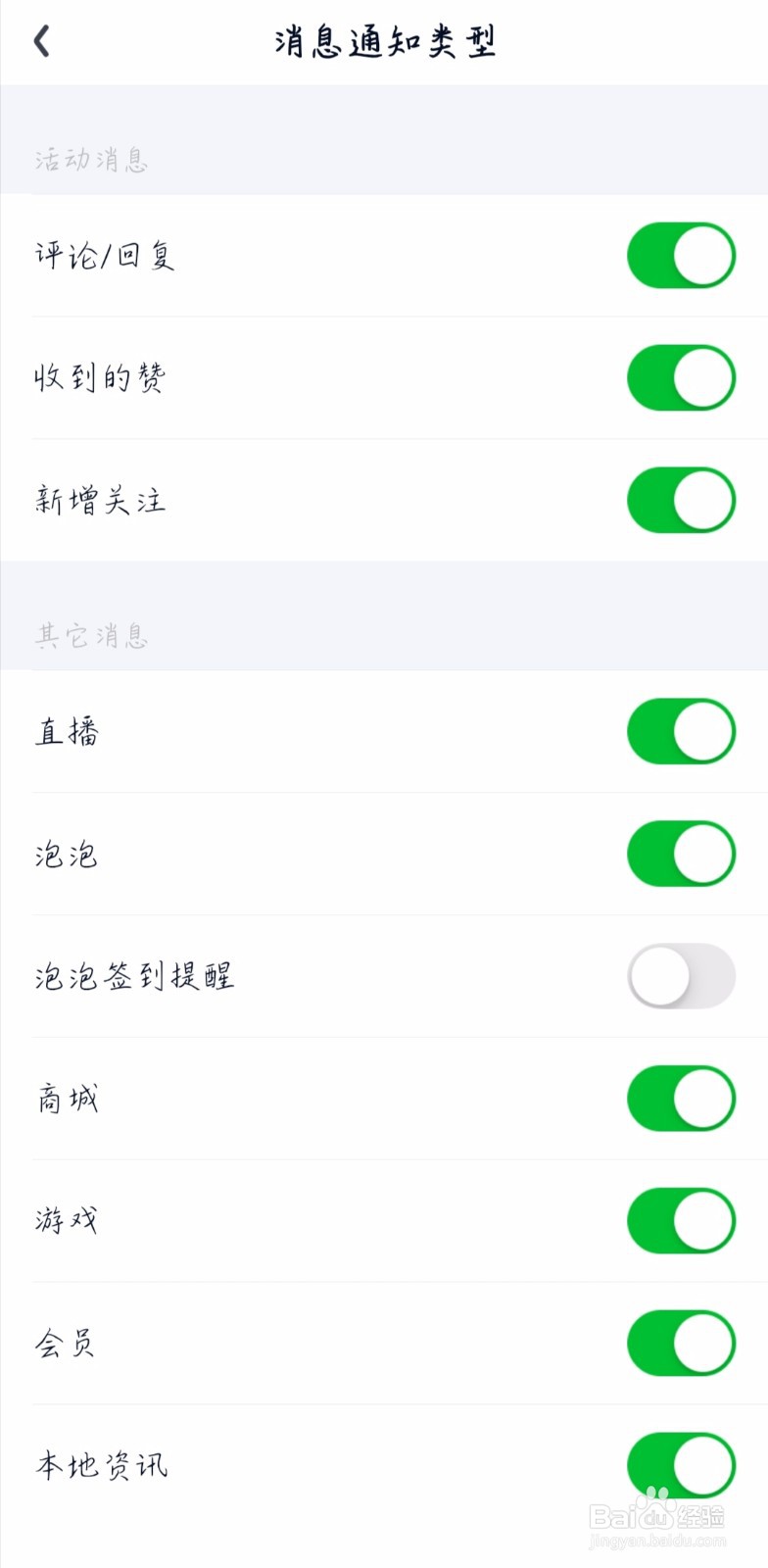
Task: Turn off the 泡泡 toggle
Action: pos(682,855)
